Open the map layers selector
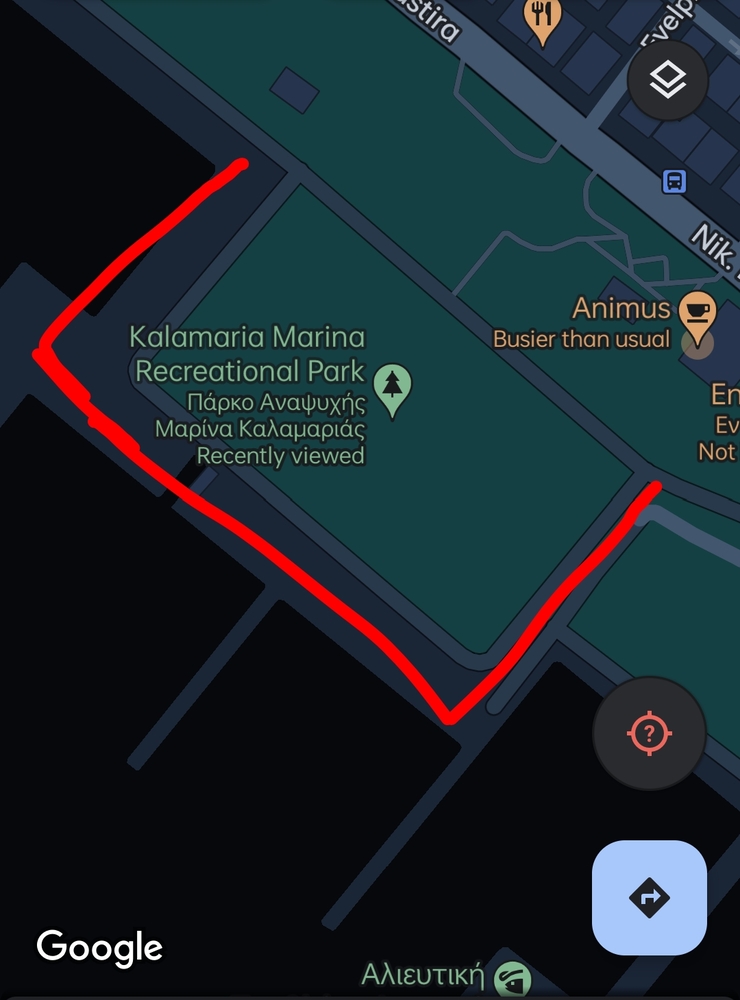This screenshot has height=1000, width=740. coord(667,82)
